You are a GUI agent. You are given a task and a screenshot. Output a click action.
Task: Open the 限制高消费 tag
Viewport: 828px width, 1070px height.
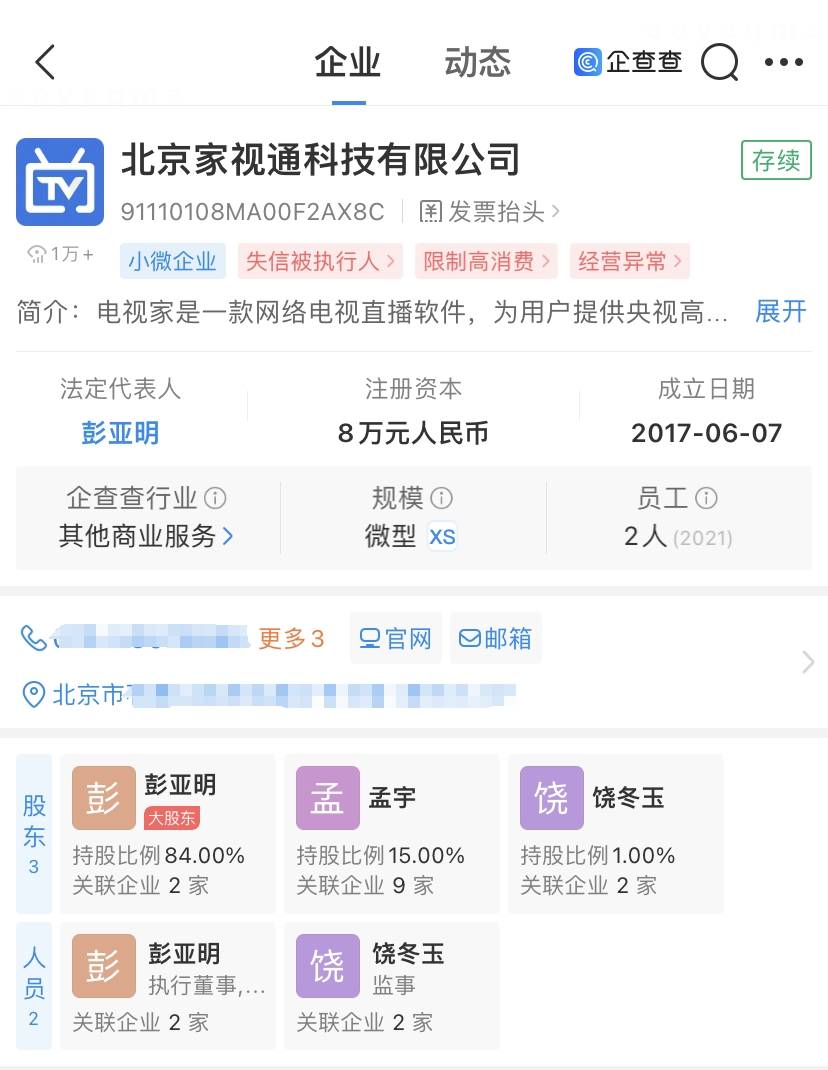click(x=486, y=261)
